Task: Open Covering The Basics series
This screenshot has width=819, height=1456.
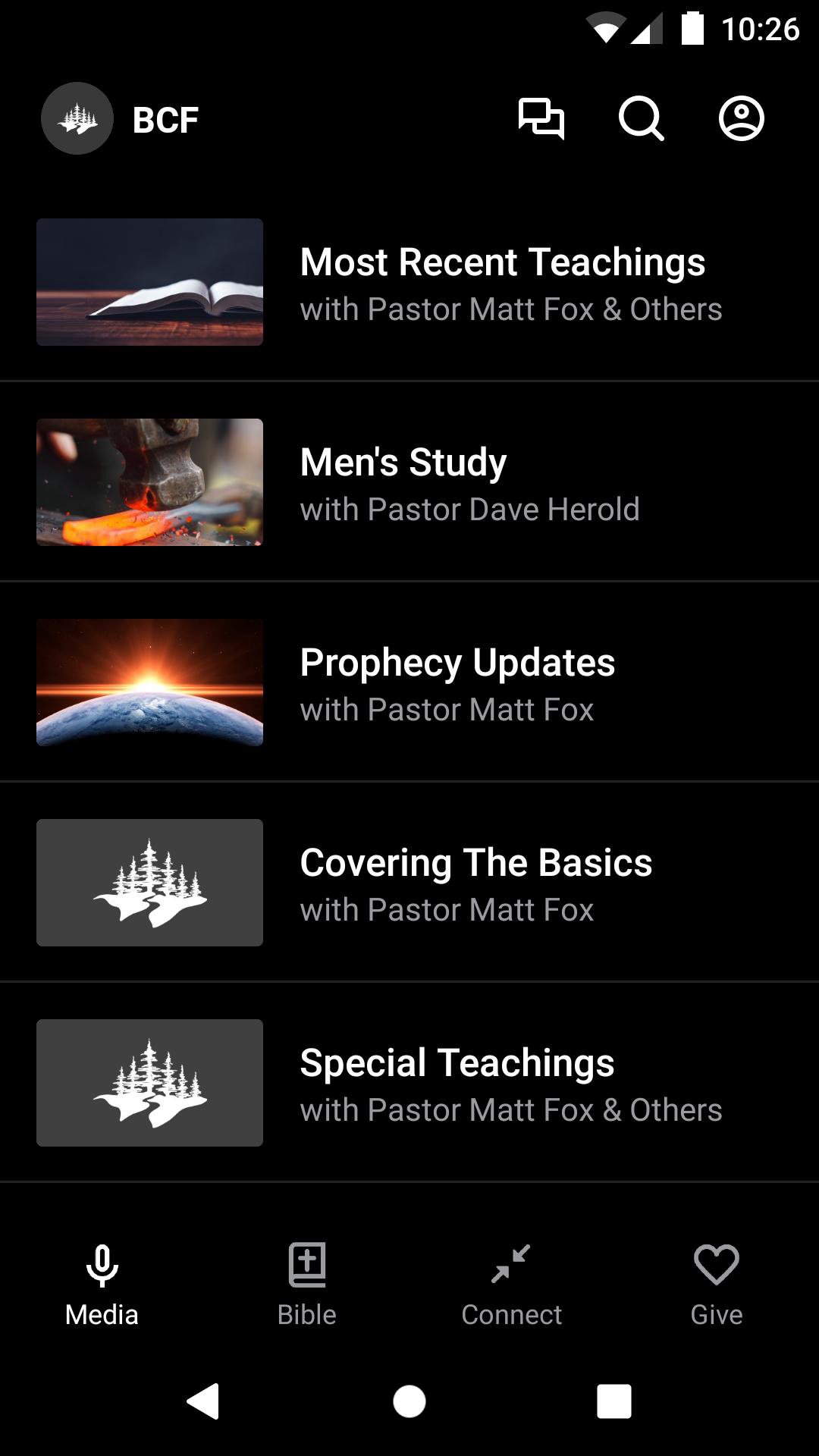Action: coord(409,883)
